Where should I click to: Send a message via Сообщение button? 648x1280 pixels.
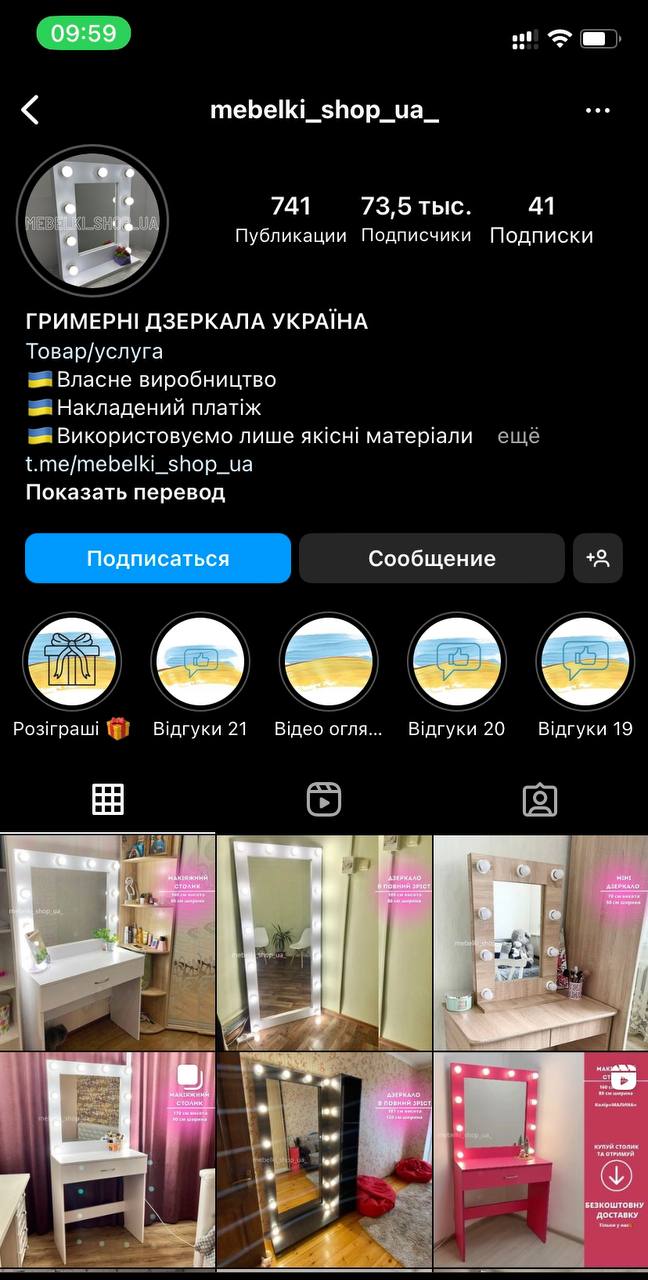click(x=432, y=558)
